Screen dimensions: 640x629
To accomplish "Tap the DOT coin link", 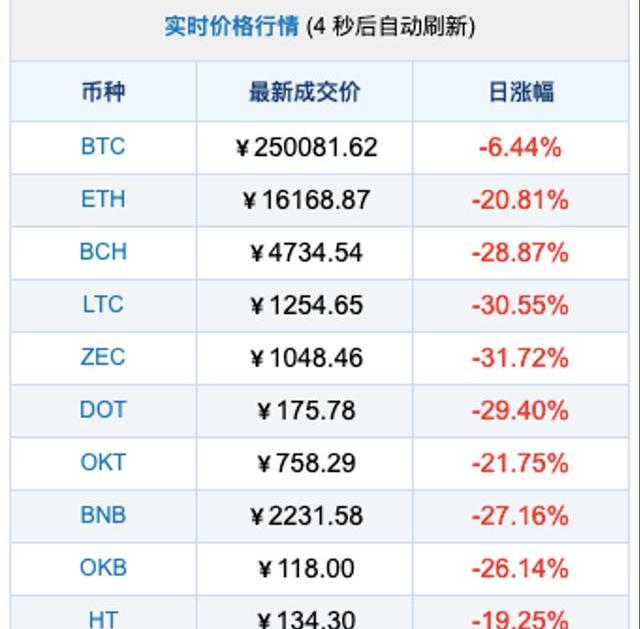I will point(103,410).
